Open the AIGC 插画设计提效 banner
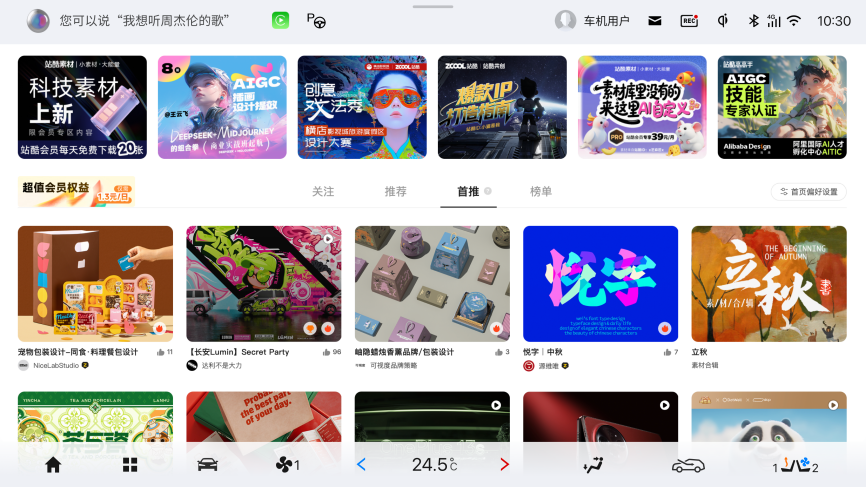866x487 pixels. 222,107
